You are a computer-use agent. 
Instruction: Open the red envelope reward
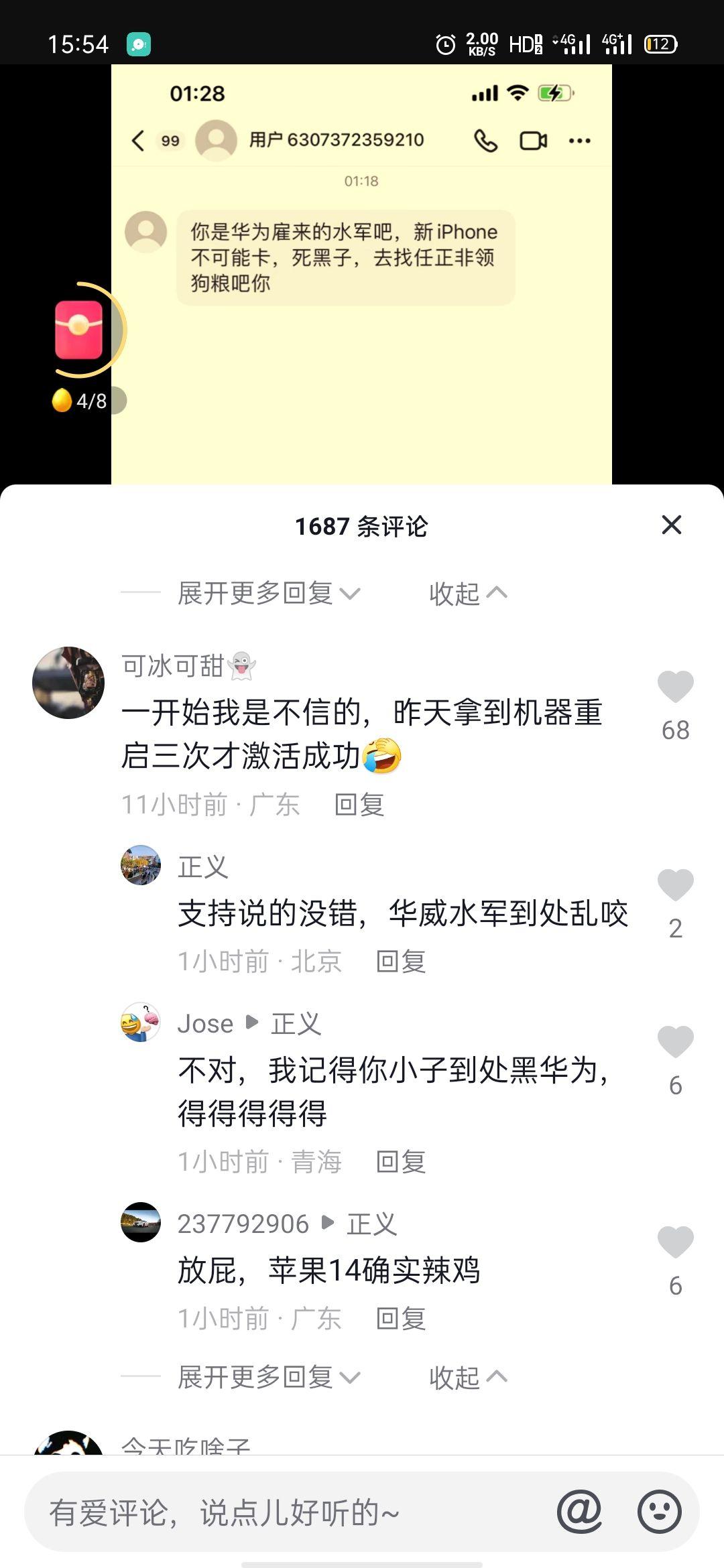pyautogui.click(x=79, y=330)
